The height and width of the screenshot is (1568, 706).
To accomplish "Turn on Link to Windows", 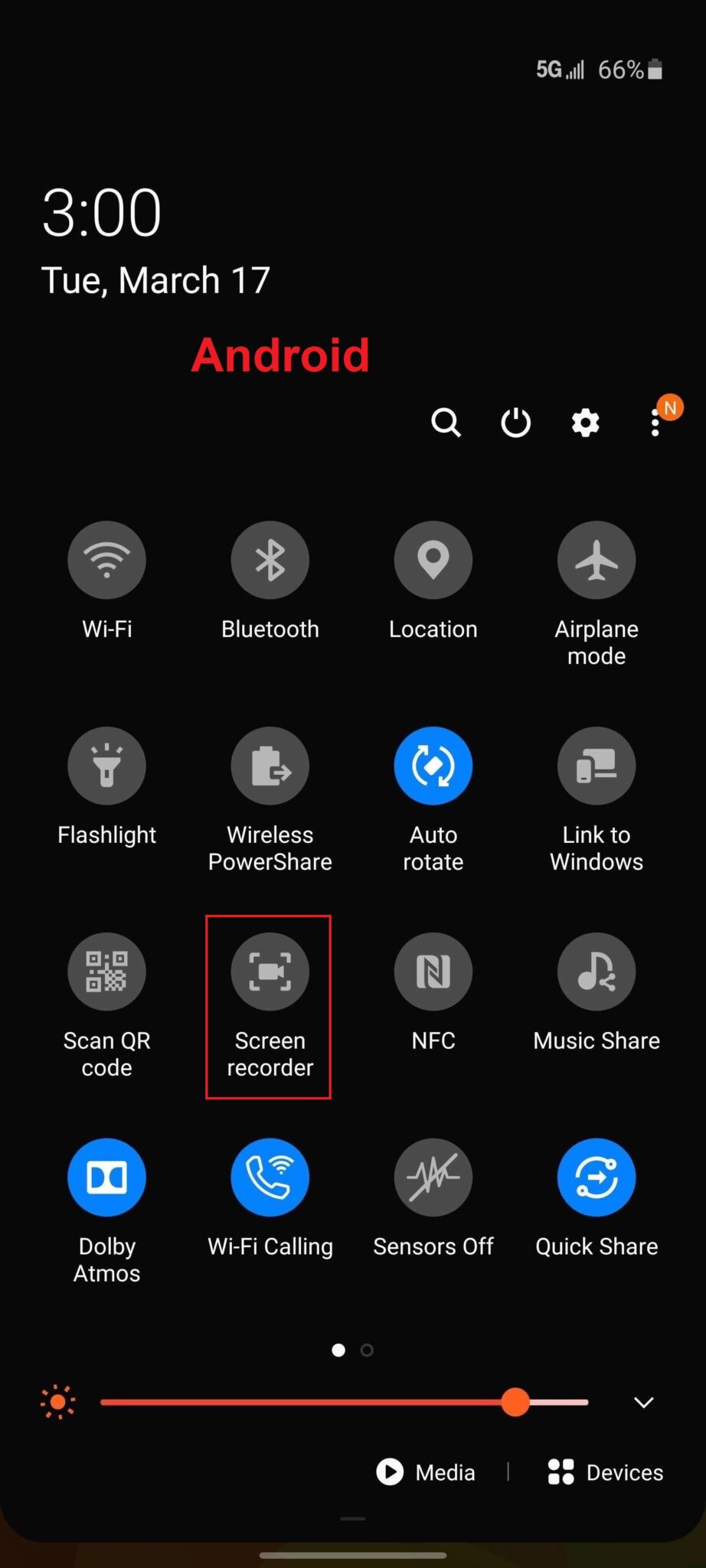I will pyautogui.click(x=597, y=766).
